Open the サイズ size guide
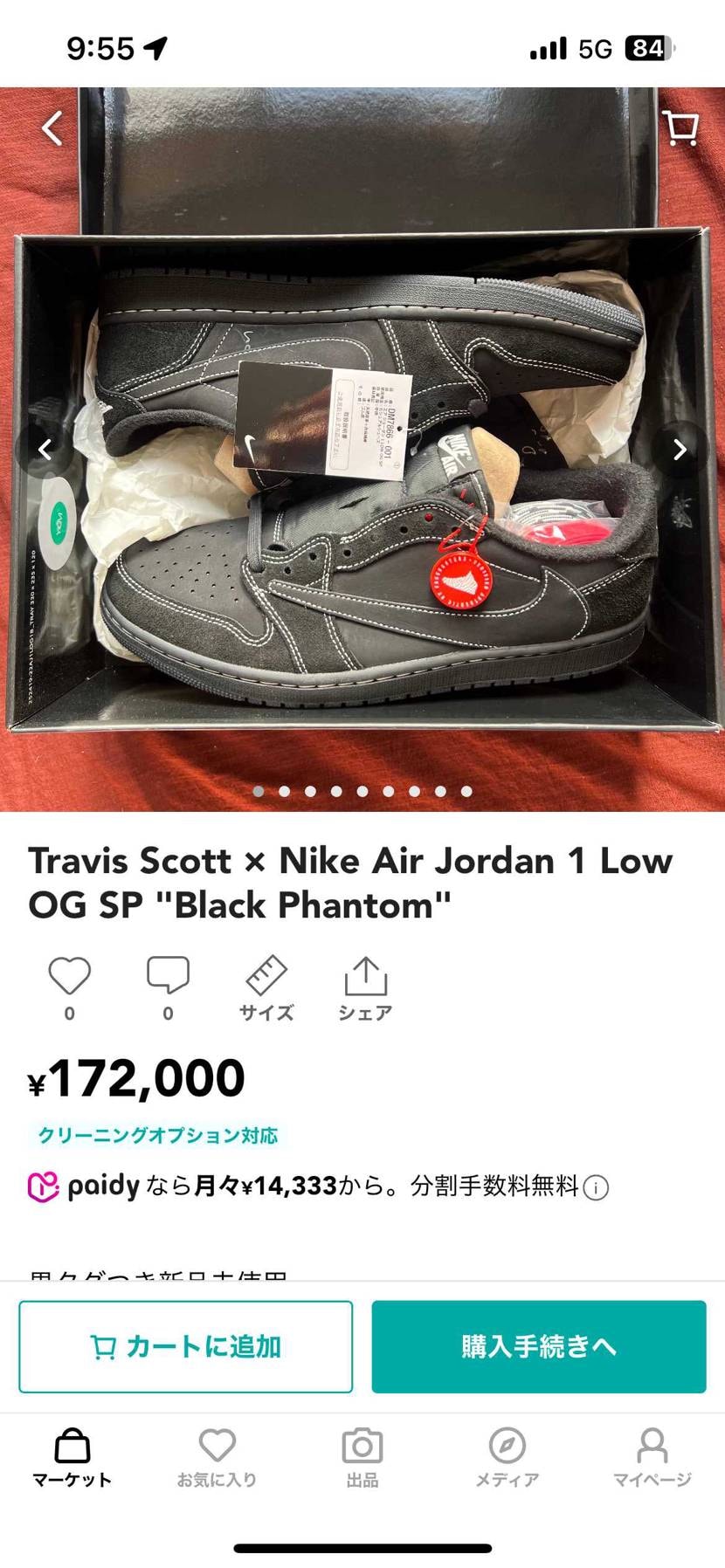 (266, 987)
